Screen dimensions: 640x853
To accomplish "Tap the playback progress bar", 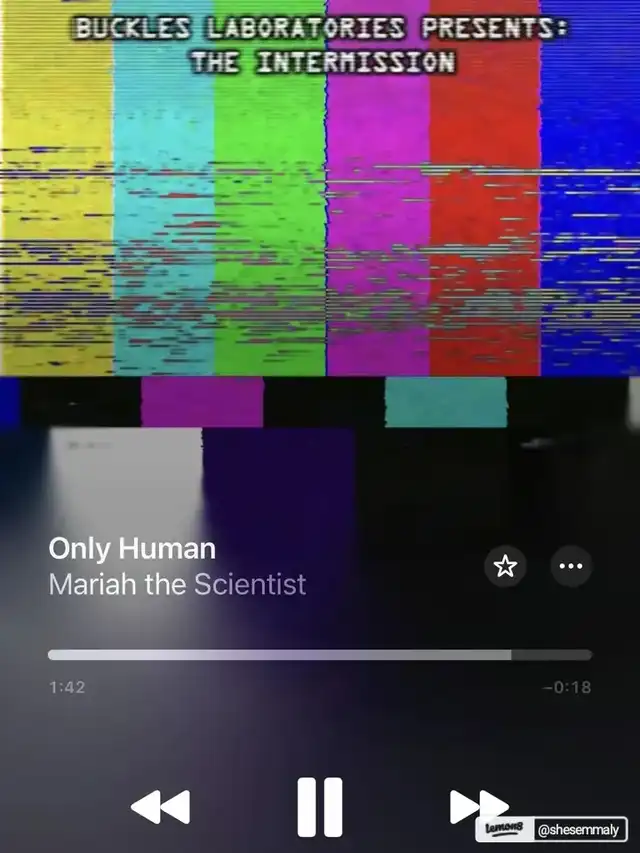I will point(320,655).
